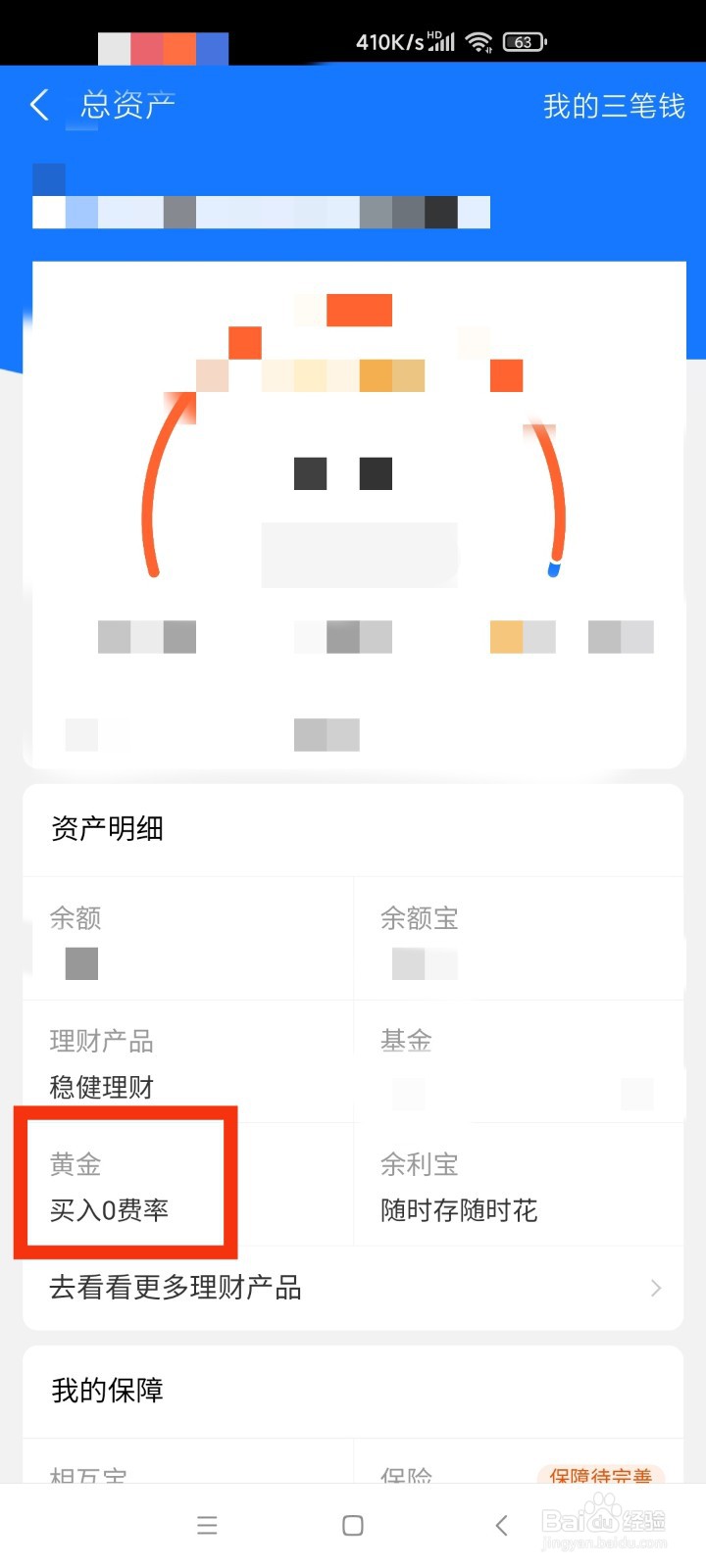
Task: Tap the Wi-Fi icon in status bar
Action: click(x=479, y=42)
